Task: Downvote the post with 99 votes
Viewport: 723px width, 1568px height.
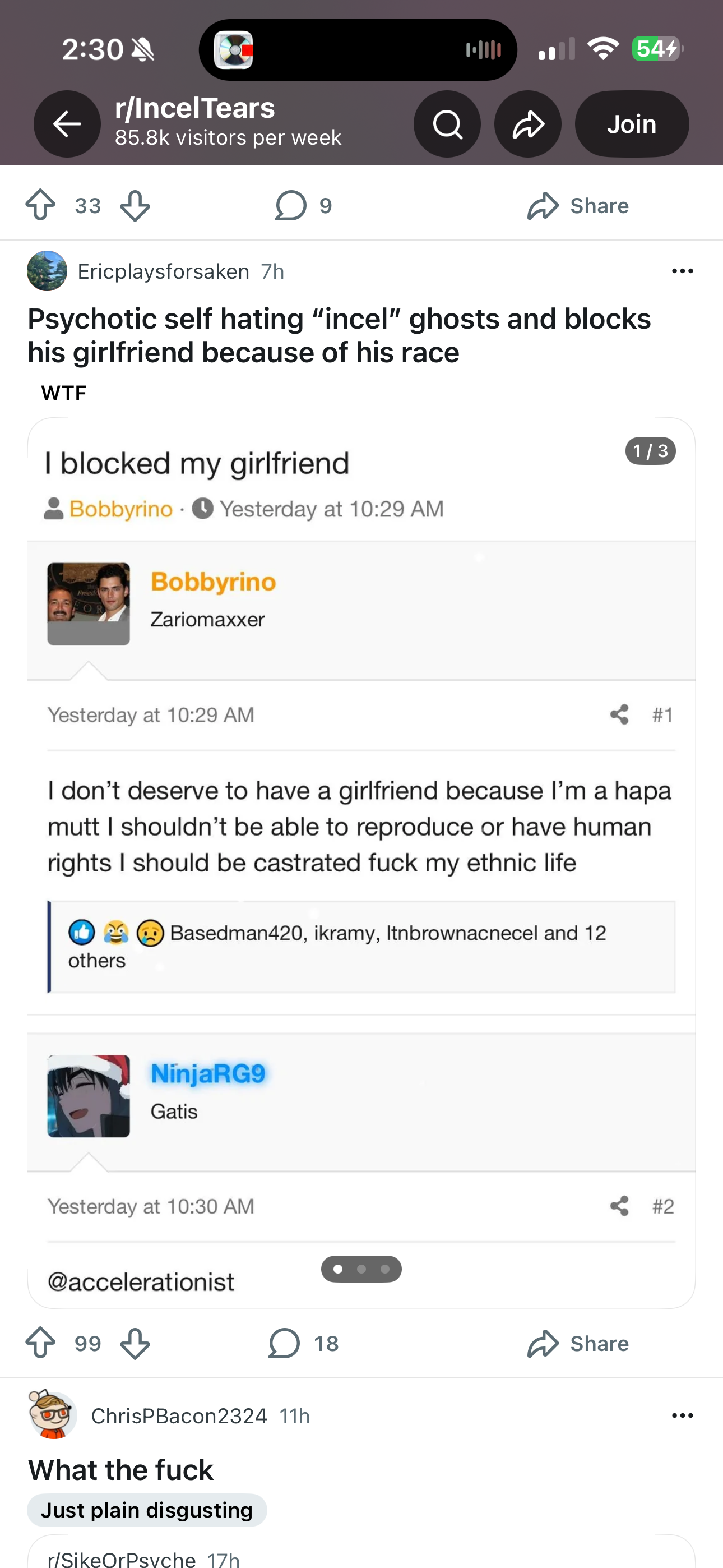Action: [135, 1343]
